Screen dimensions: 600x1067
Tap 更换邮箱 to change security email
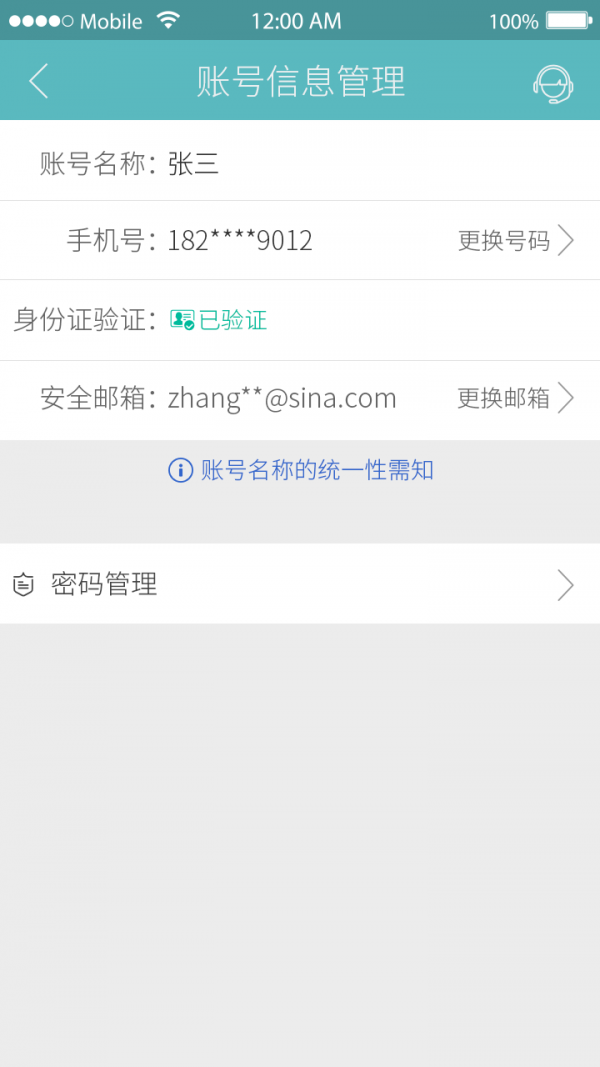click(516, 398)
